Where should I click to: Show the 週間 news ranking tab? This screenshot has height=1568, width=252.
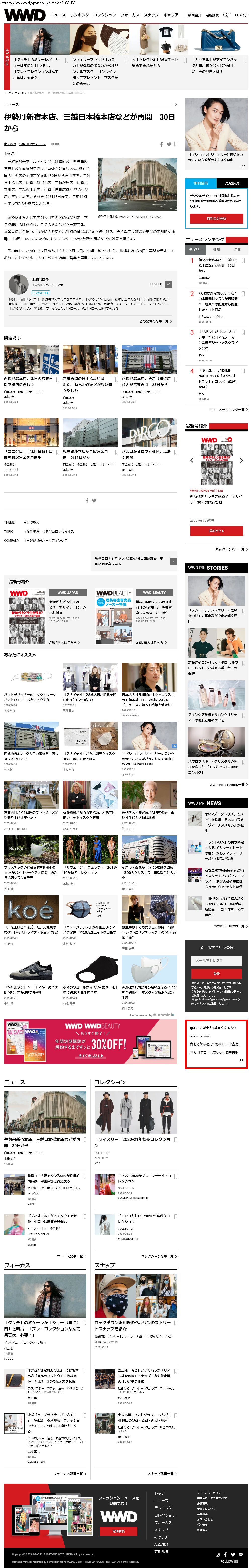pyautogui.click(x=216, y=250)
